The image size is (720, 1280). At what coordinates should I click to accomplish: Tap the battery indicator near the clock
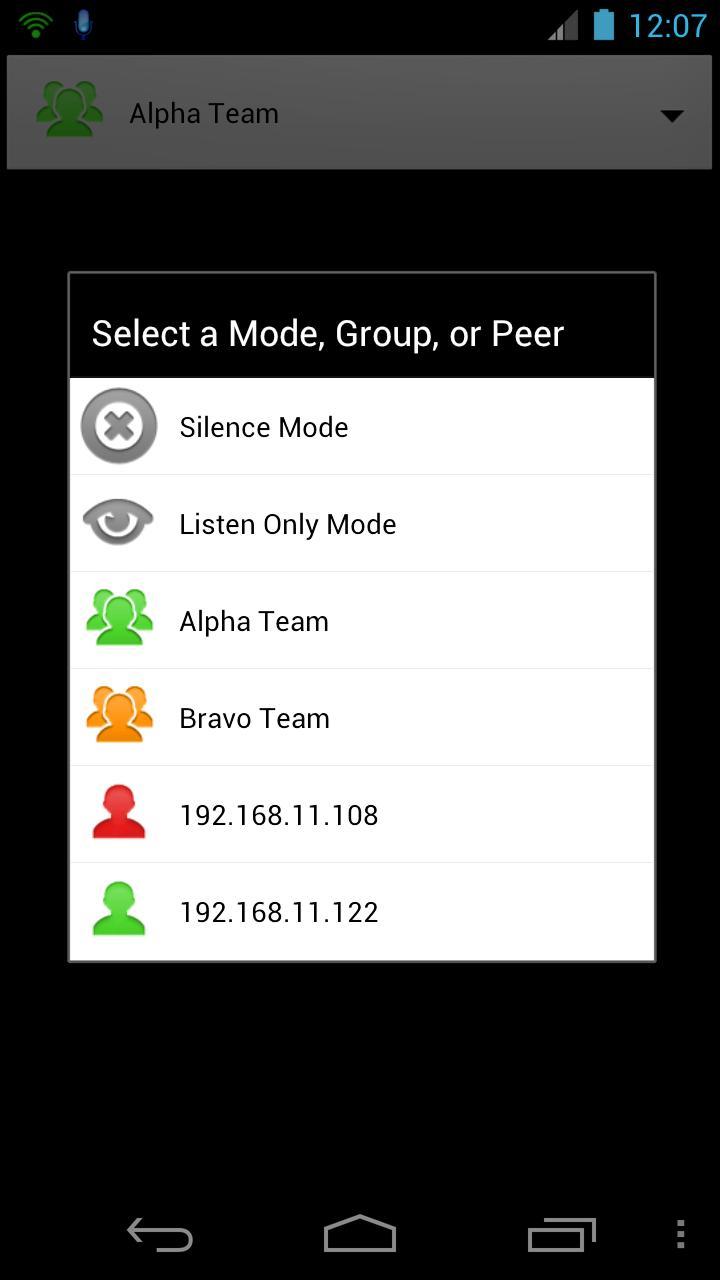point(602,24)
